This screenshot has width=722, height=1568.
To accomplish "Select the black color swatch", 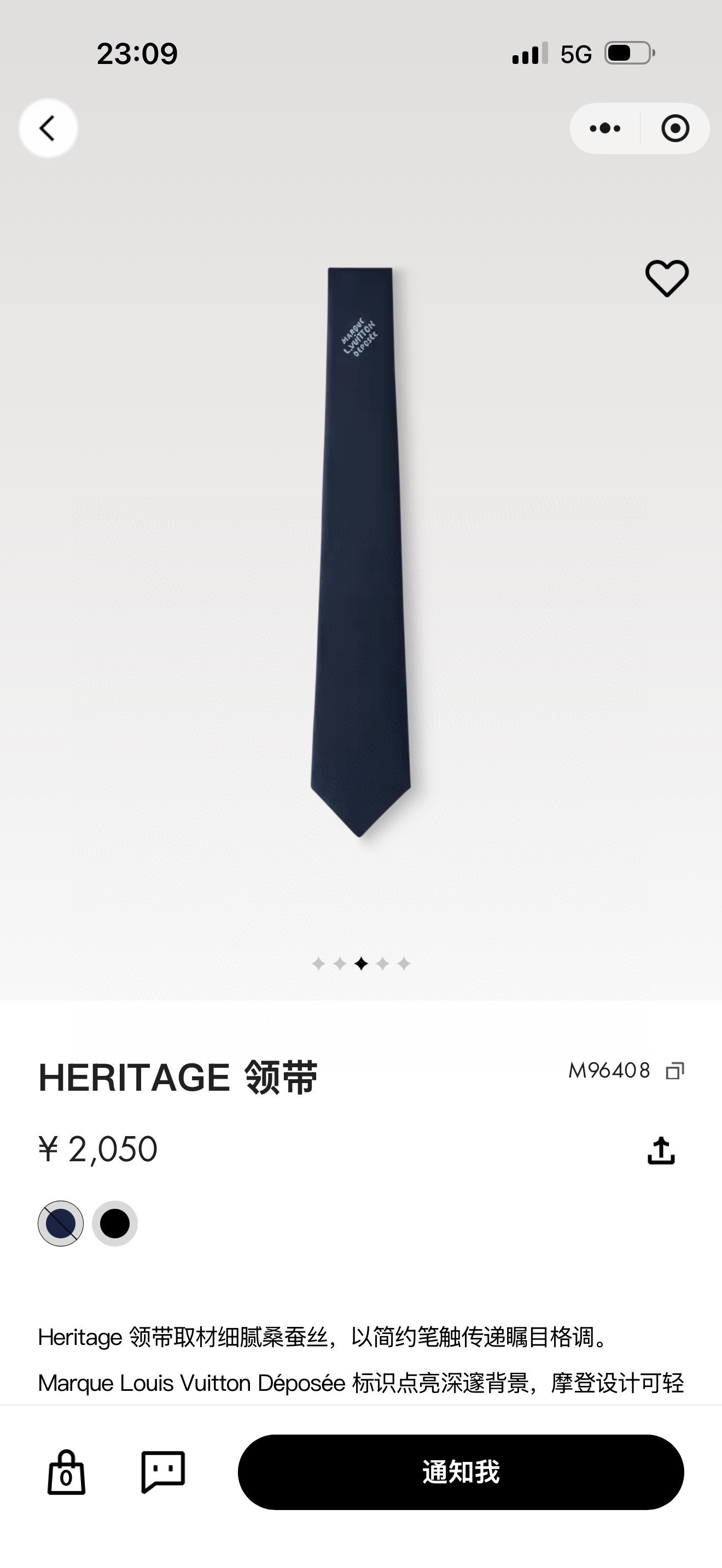I will (x=115, y=1224).
